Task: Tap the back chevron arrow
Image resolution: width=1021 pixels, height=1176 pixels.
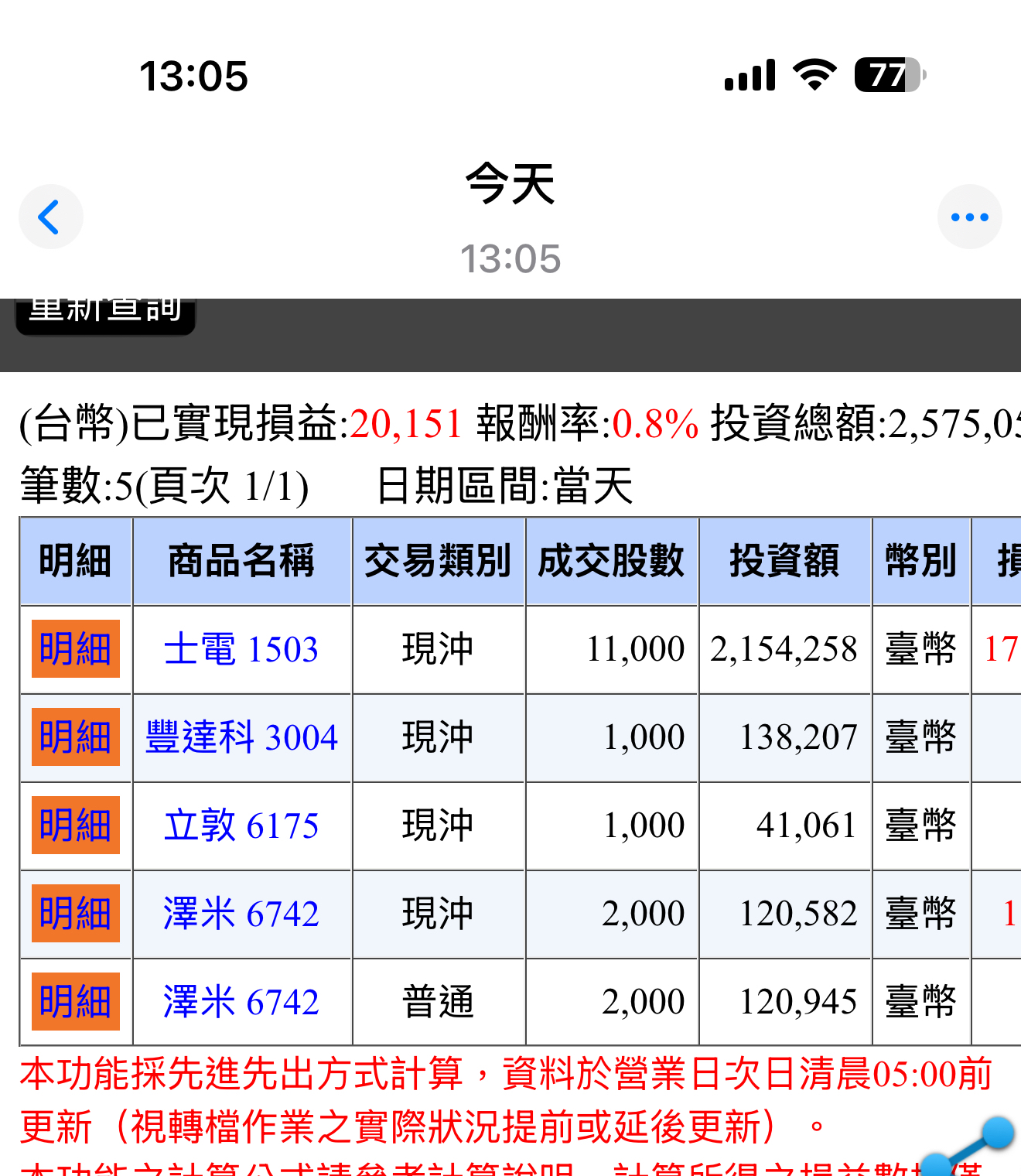Action: point(50,217)
